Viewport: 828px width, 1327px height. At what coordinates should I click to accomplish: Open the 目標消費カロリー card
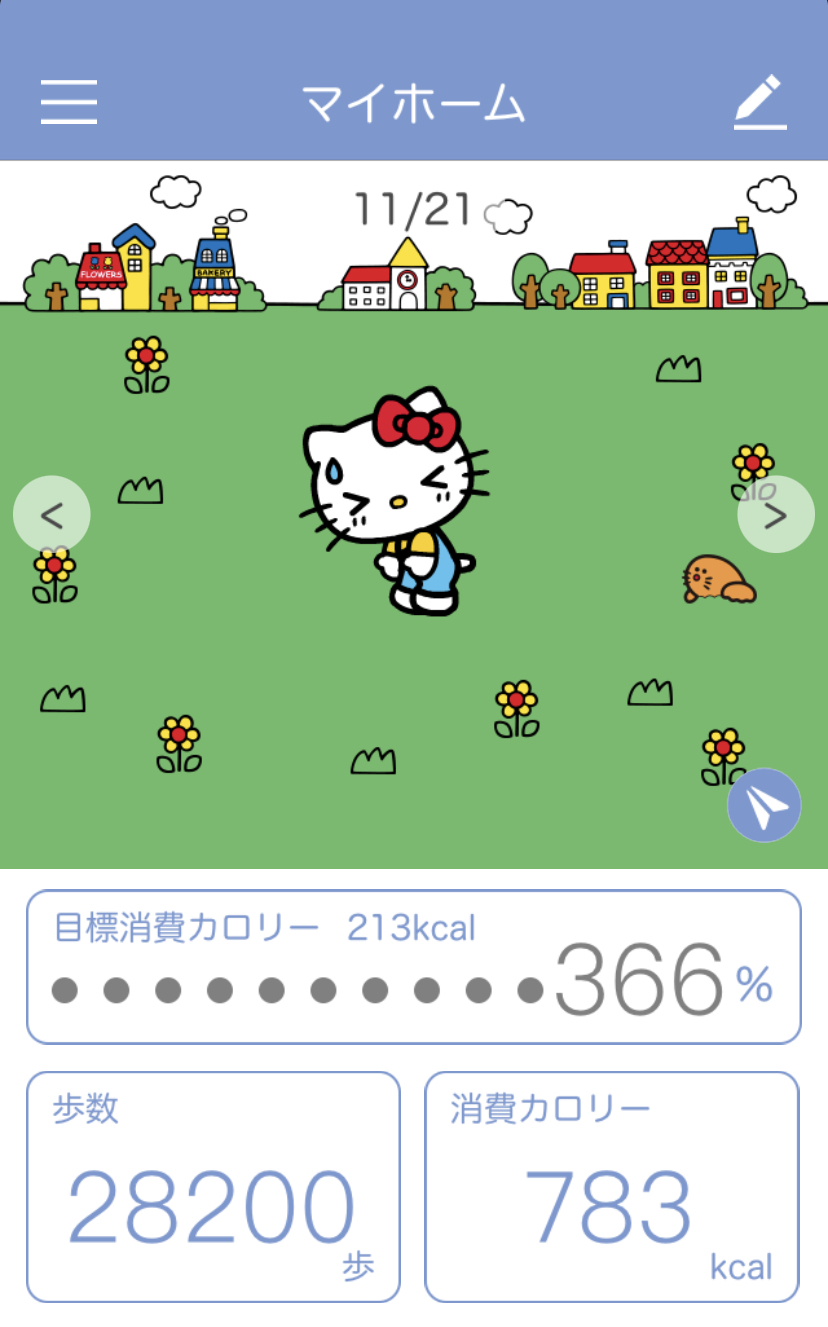414,967
